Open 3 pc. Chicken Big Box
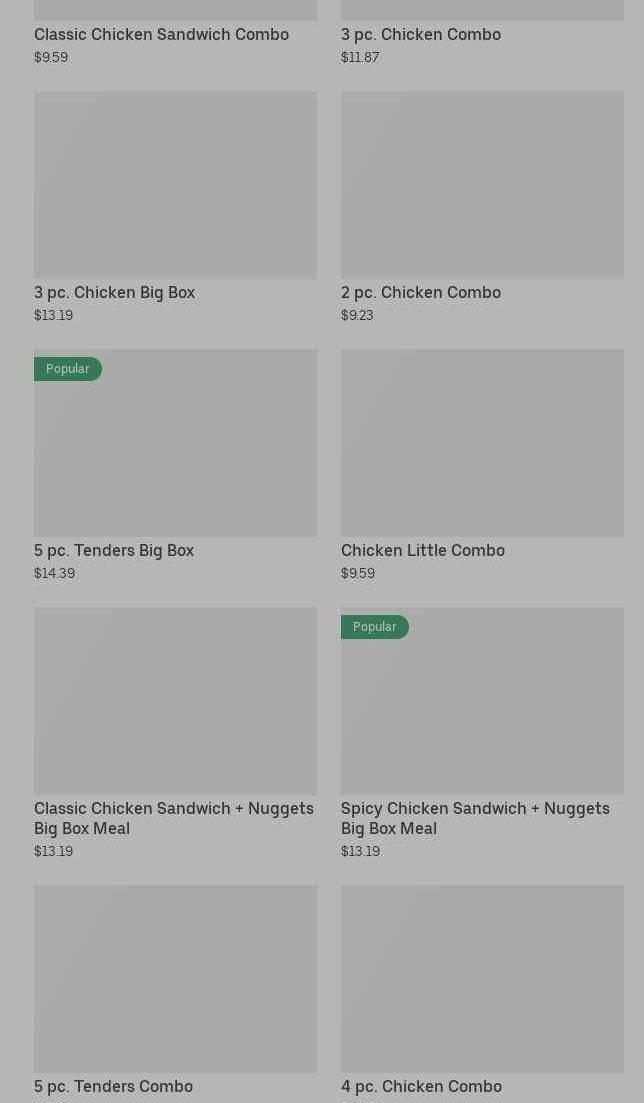The image size is (644, 1103). coord(175,208)
